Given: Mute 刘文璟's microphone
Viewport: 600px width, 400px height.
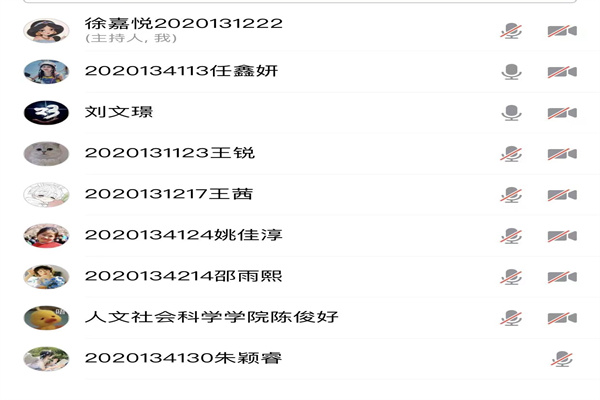Looking at the screenshot, I should (511, 112).
